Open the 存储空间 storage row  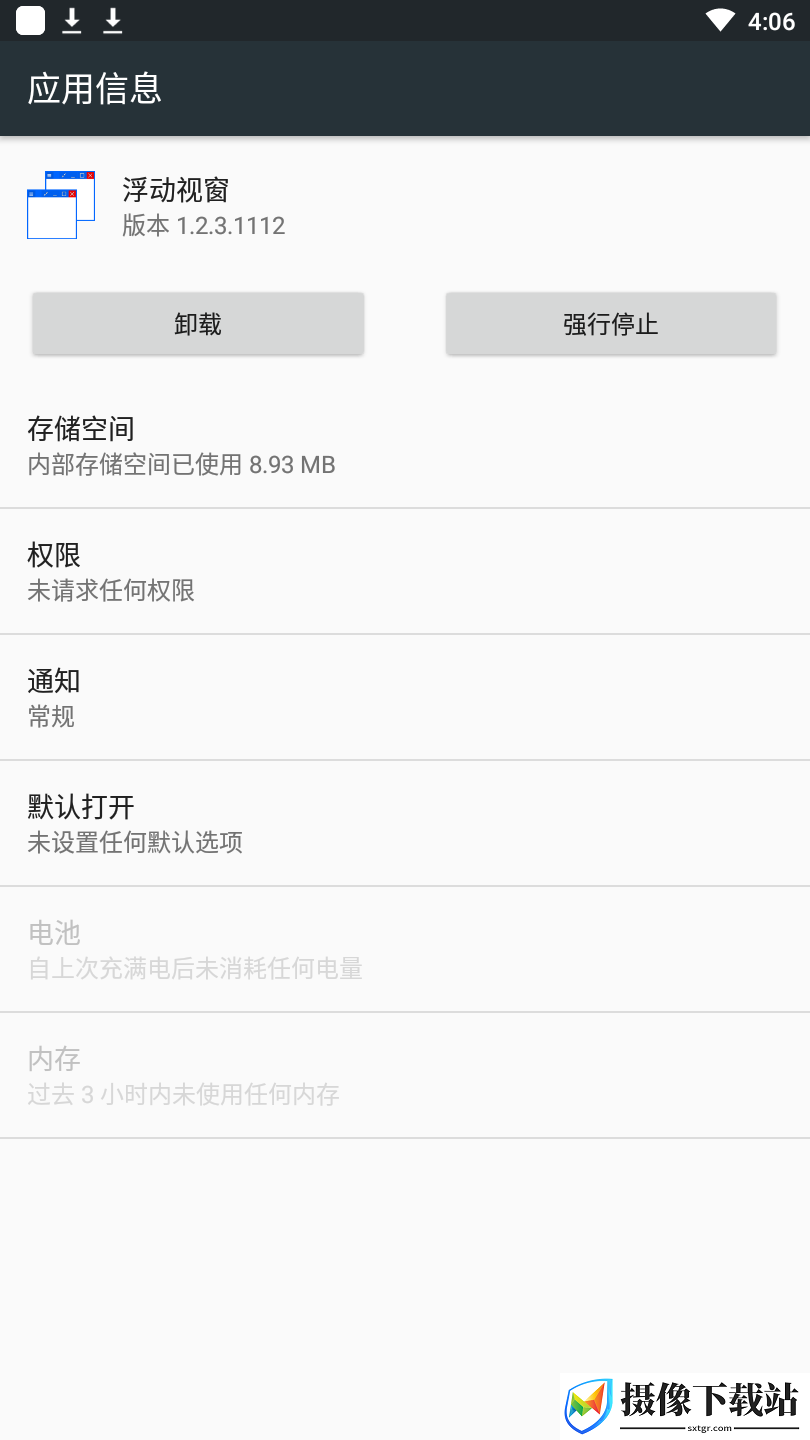pyautogui.click(x=405, y=446)
